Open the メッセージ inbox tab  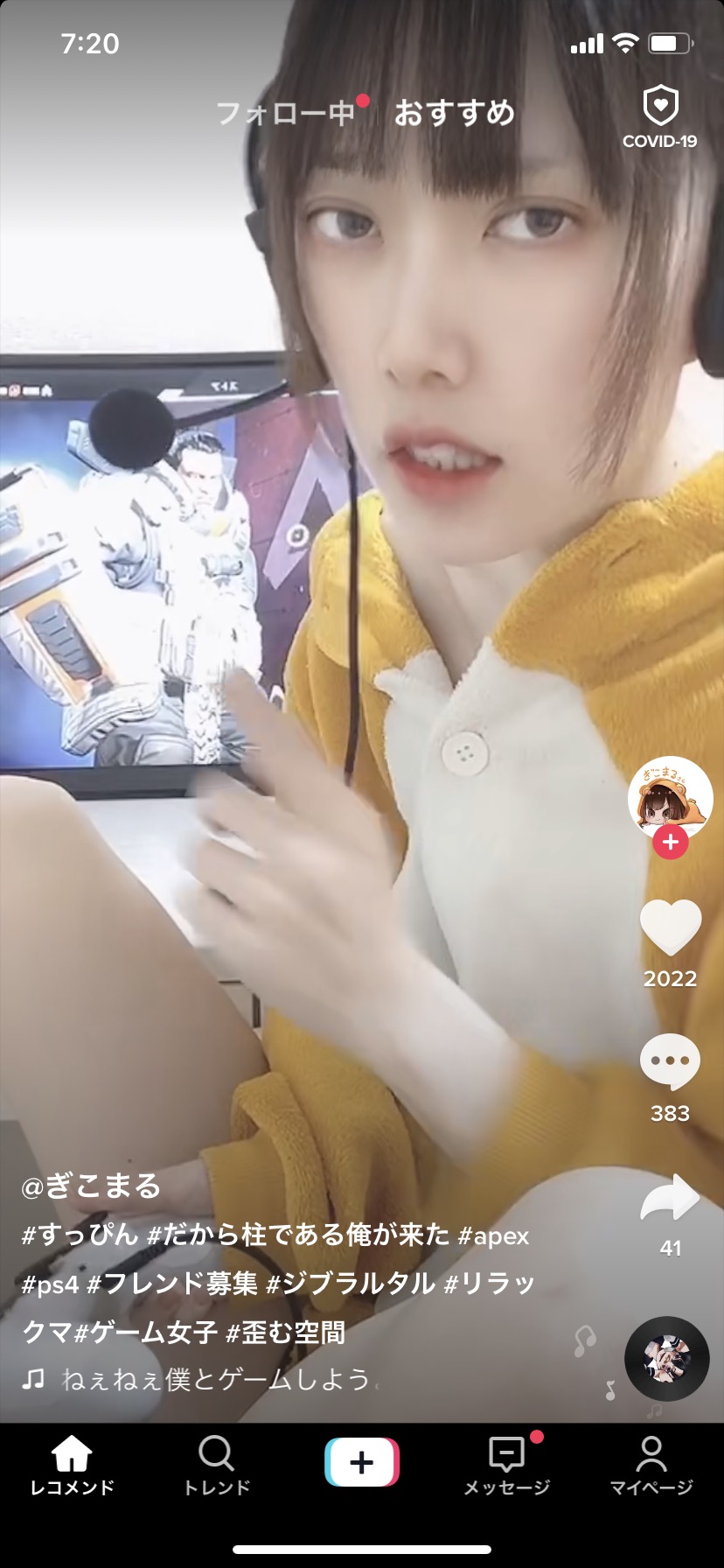tap(507, 1466)
